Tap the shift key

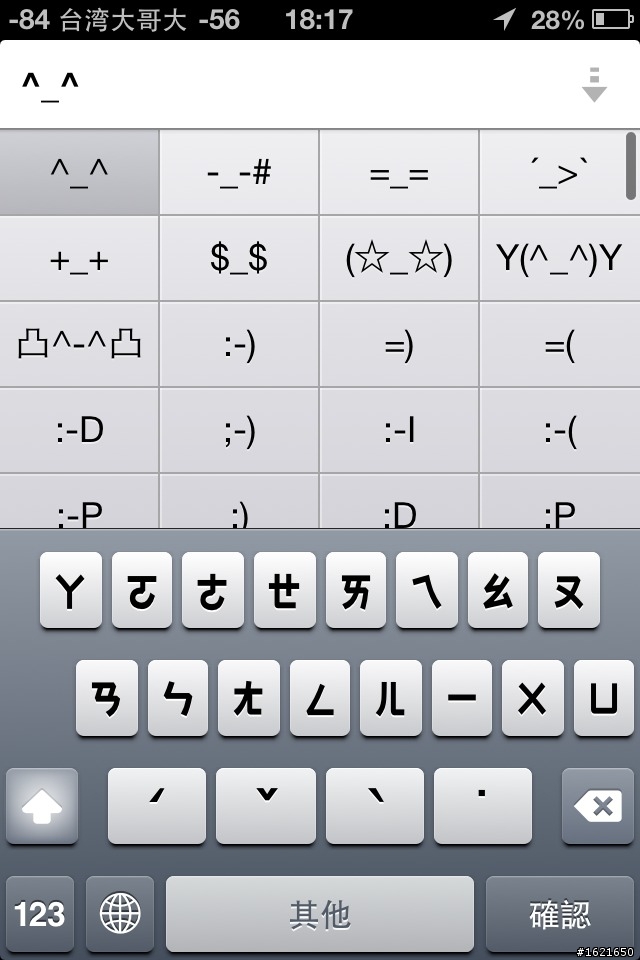coord(42,805)
